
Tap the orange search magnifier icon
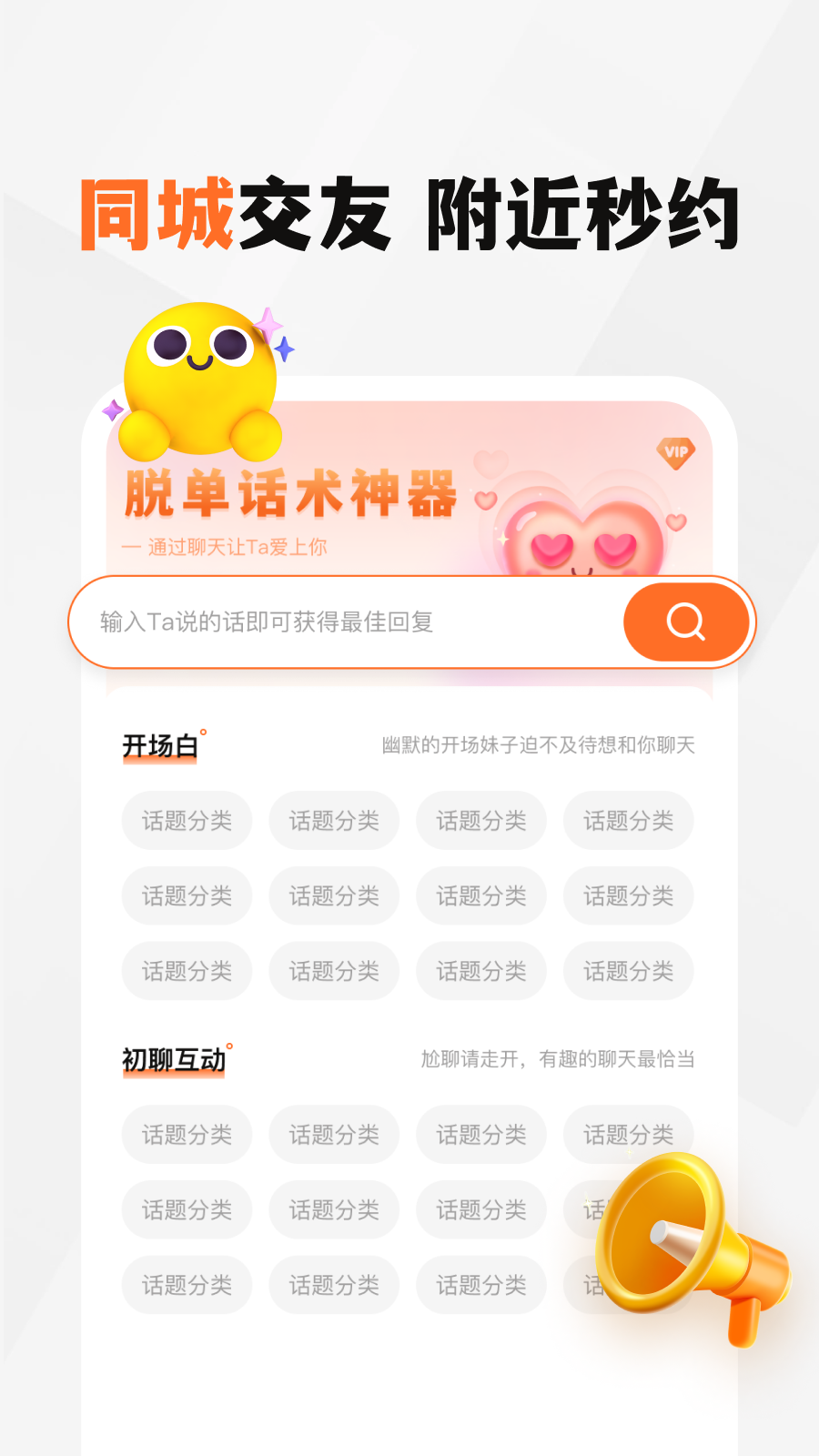coord(685,622)
